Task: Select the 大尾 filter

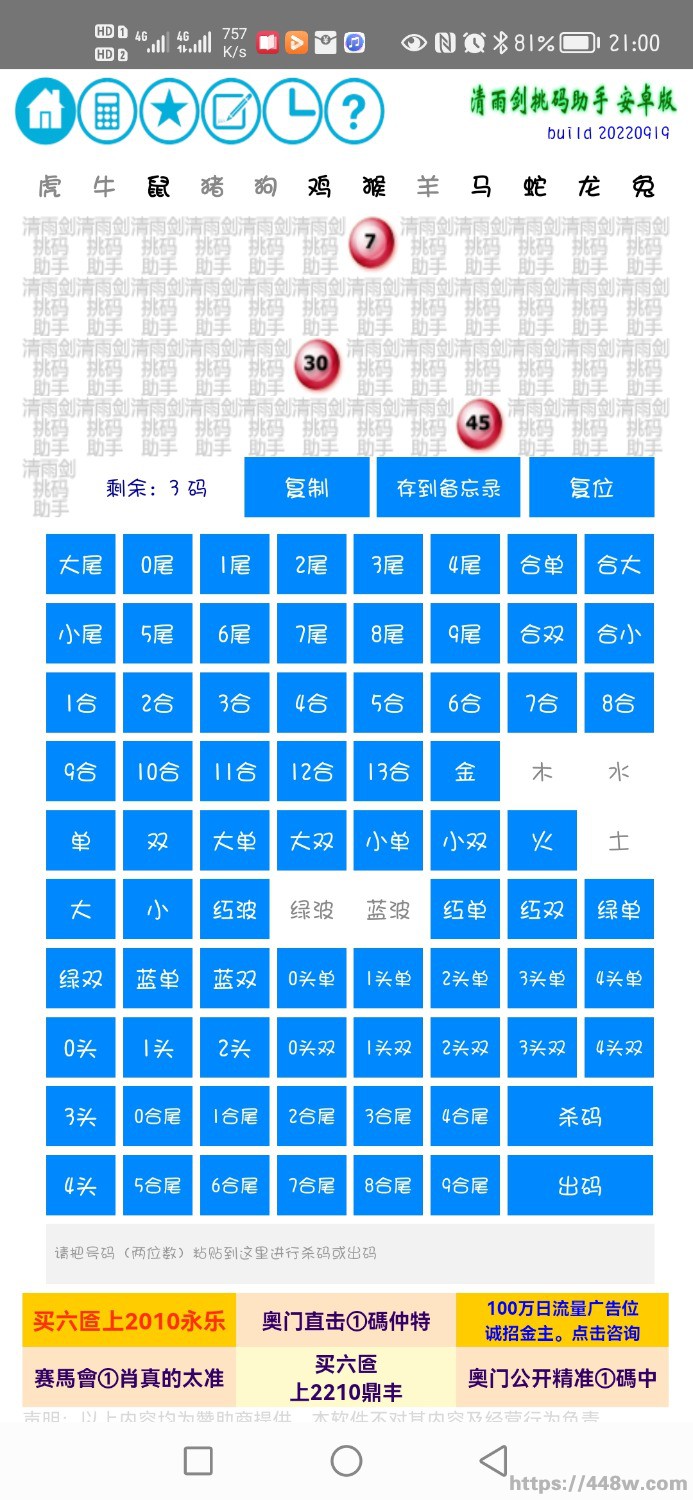Action: coord(81,565)
